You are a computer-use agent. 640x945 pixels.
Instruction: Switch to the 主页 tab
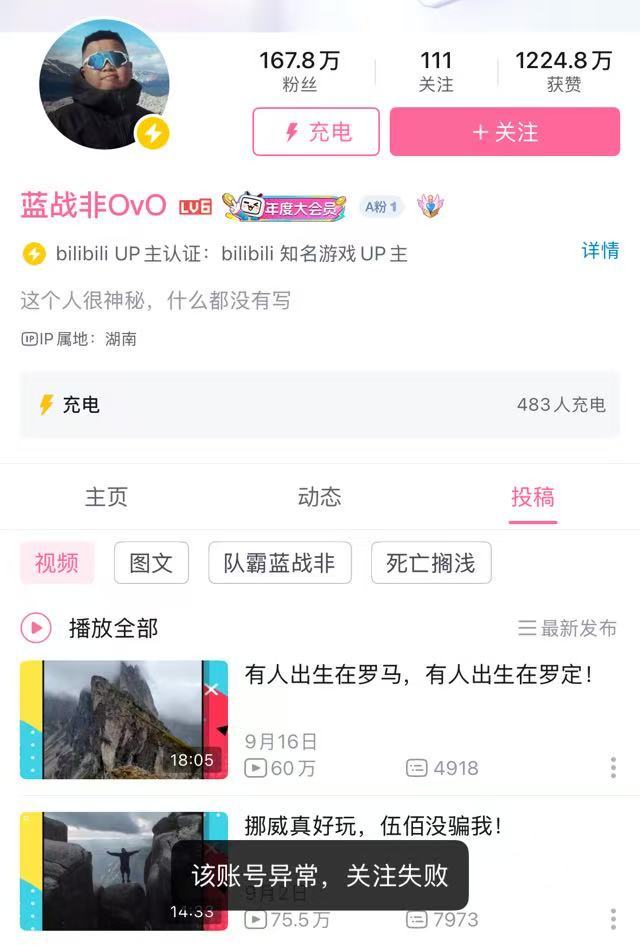(x=106, y=497)
